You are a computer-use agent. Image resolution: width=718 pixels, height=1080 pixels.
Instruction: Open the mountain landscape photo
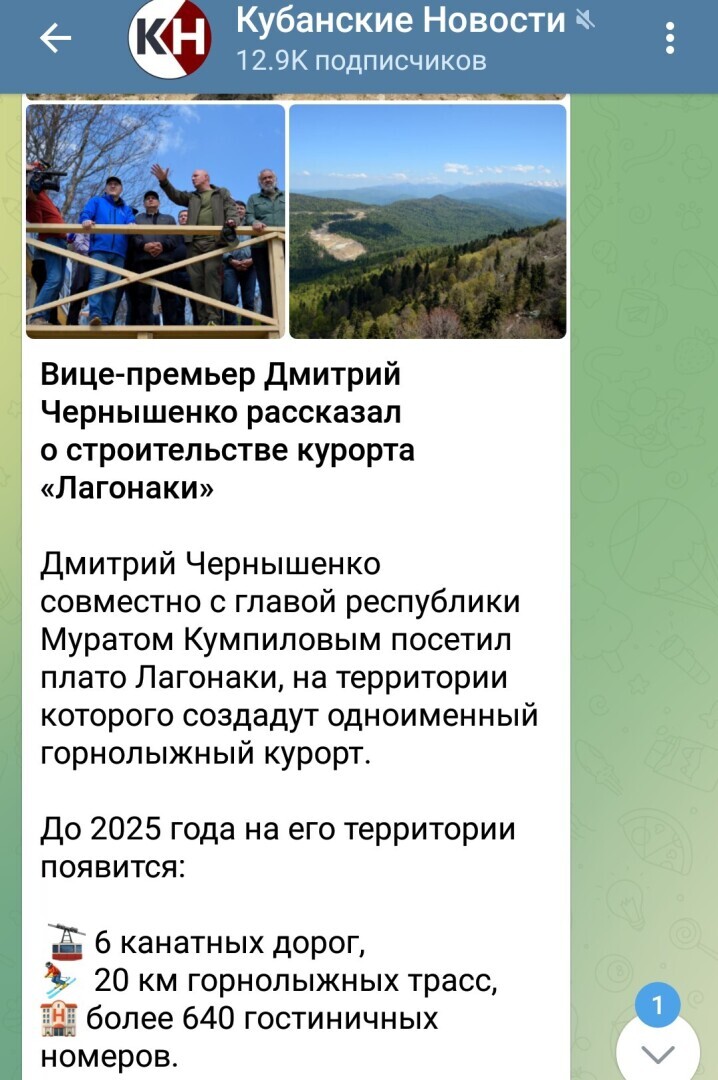coord(427,221)
